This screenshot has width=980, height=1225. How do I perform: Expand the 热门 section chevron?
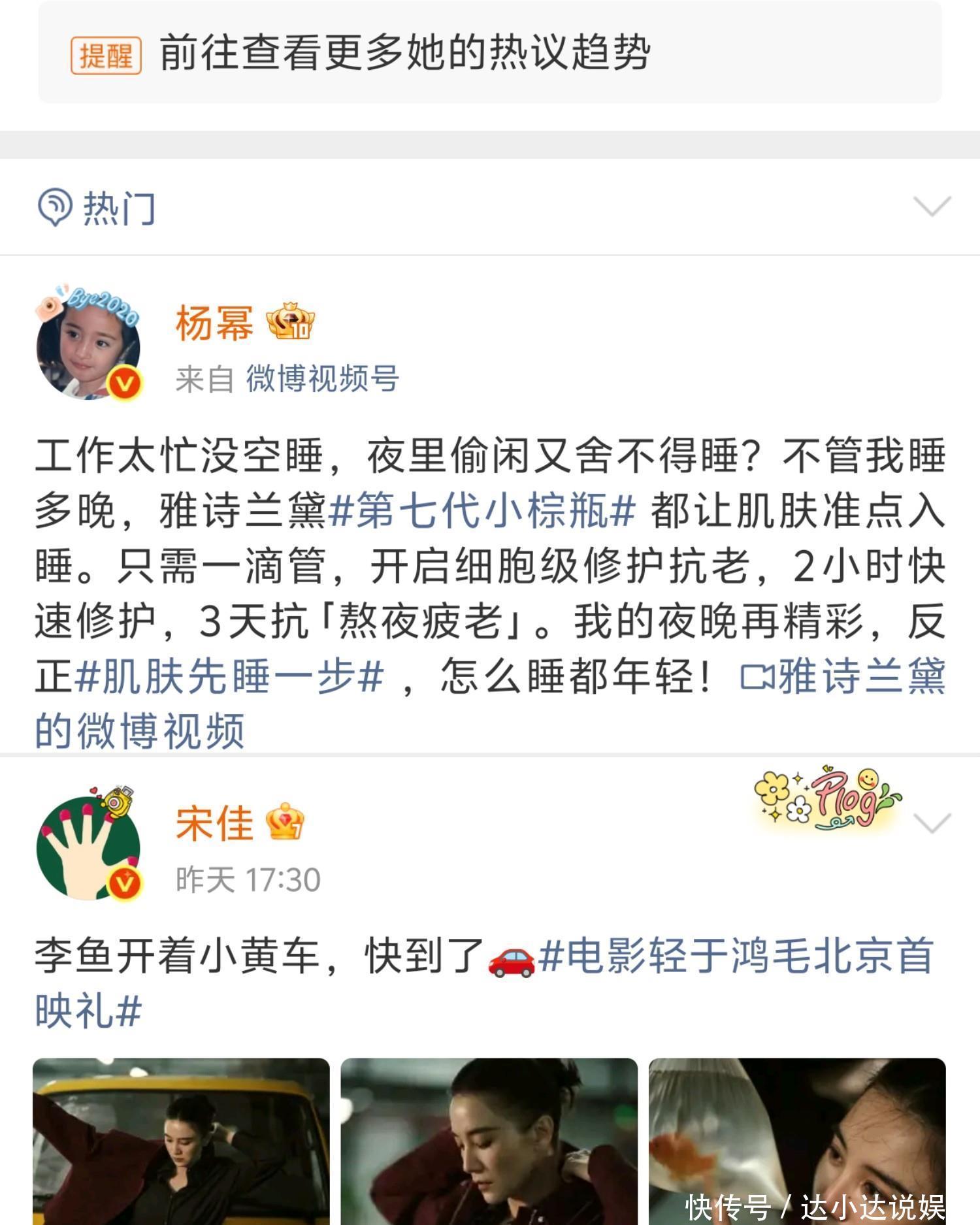pos(932,206)
